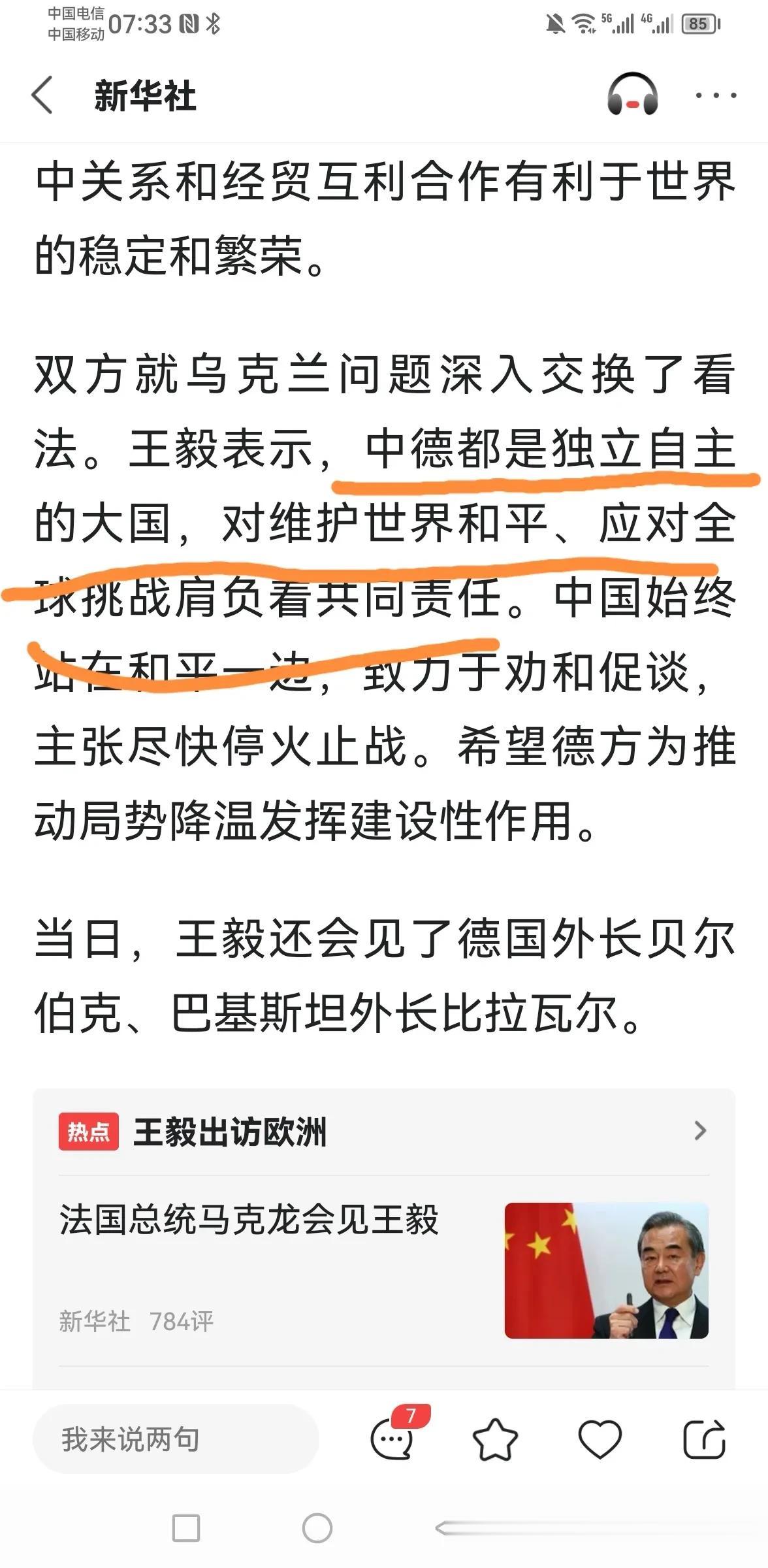Share this article
Screen dimensions: 768x1568
[704, 1439]
